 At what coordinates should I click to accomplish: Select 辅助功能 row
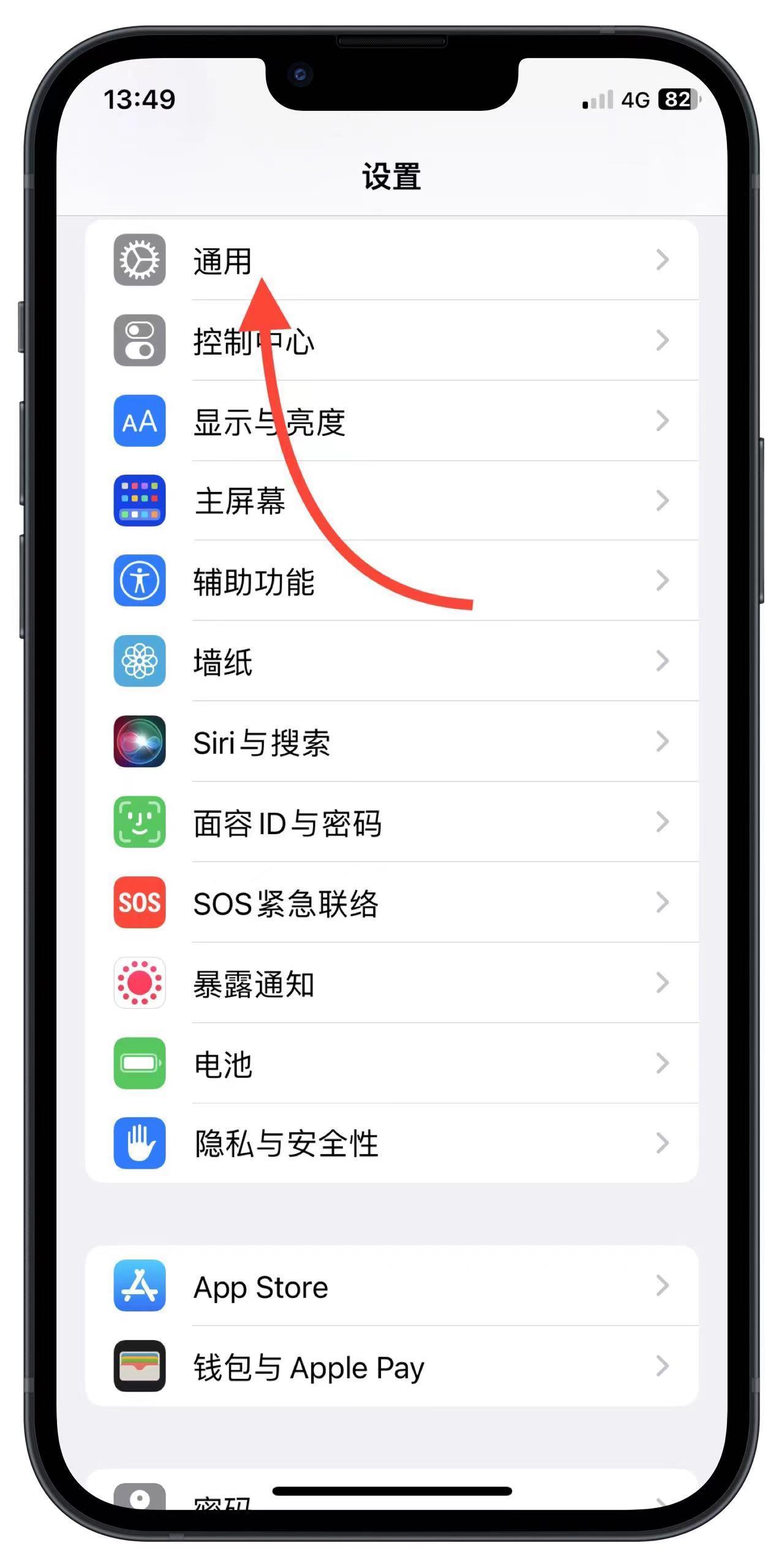(x=392, y=581)
